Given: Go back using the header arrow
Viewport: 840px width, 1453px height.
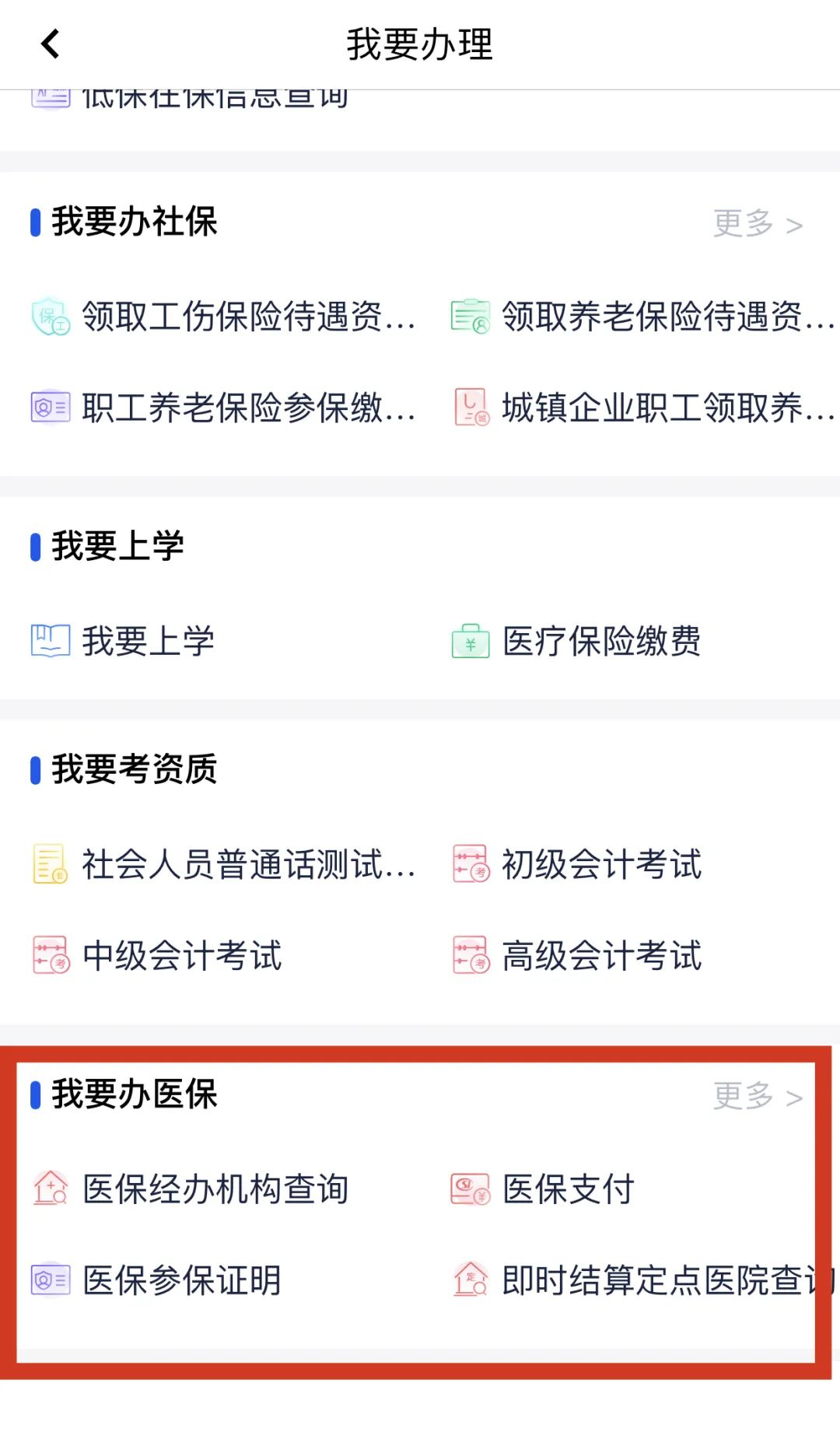Looking at the screenshot, I should click(x=51, y=44).
